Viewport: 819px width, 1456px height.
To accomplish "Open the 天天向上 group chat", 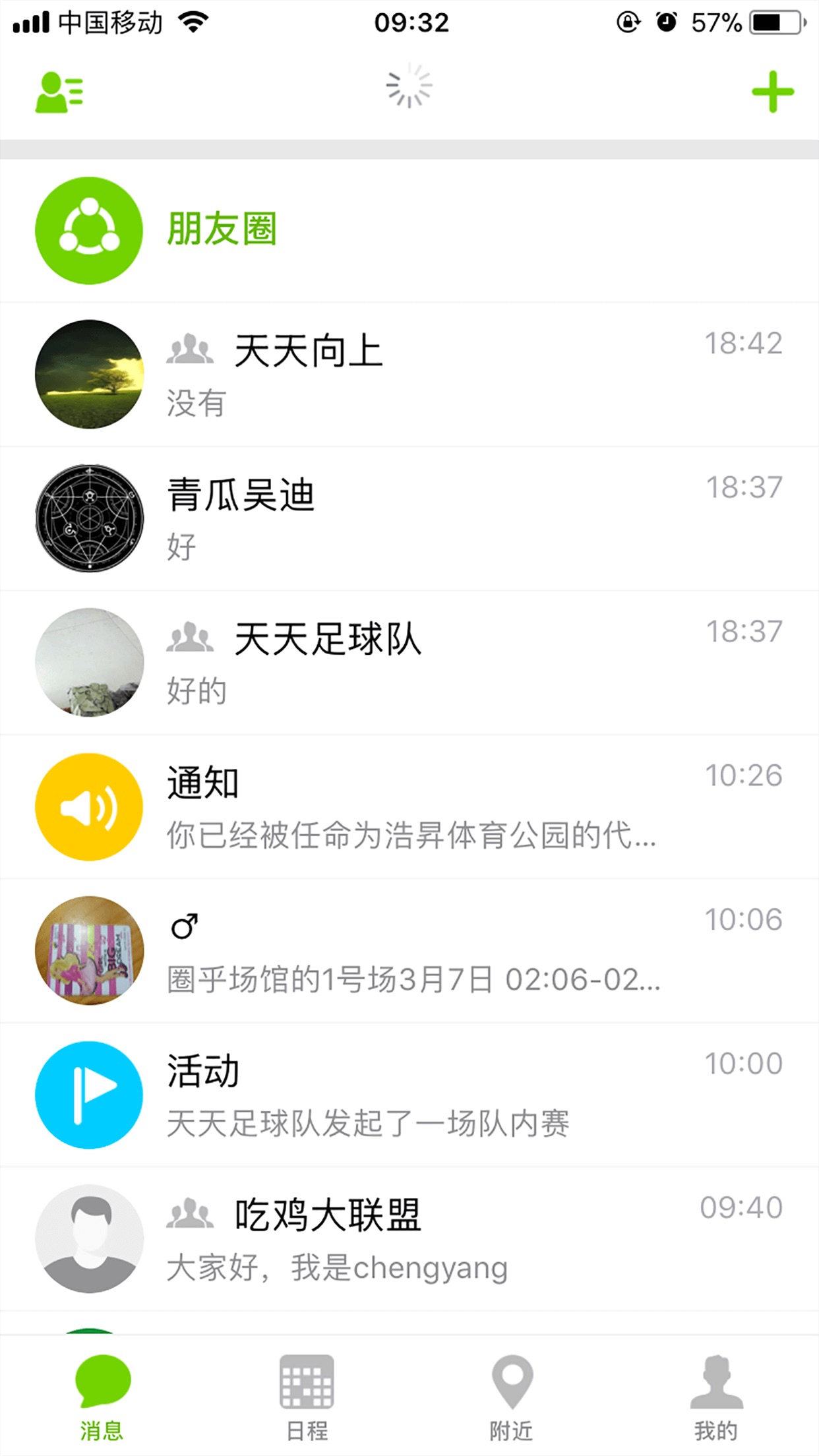I will coord(409,374).
